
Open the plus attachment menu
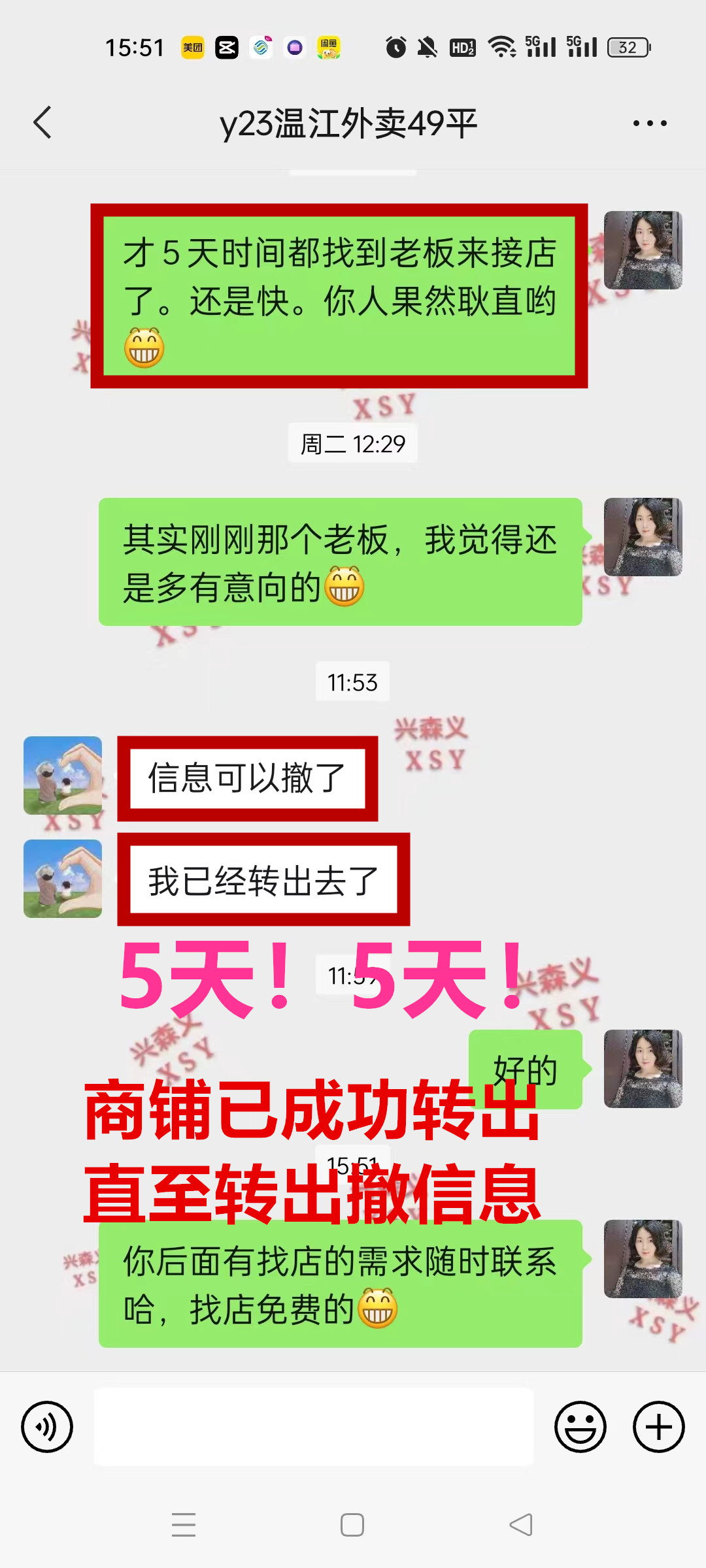tap(658, 1426)
